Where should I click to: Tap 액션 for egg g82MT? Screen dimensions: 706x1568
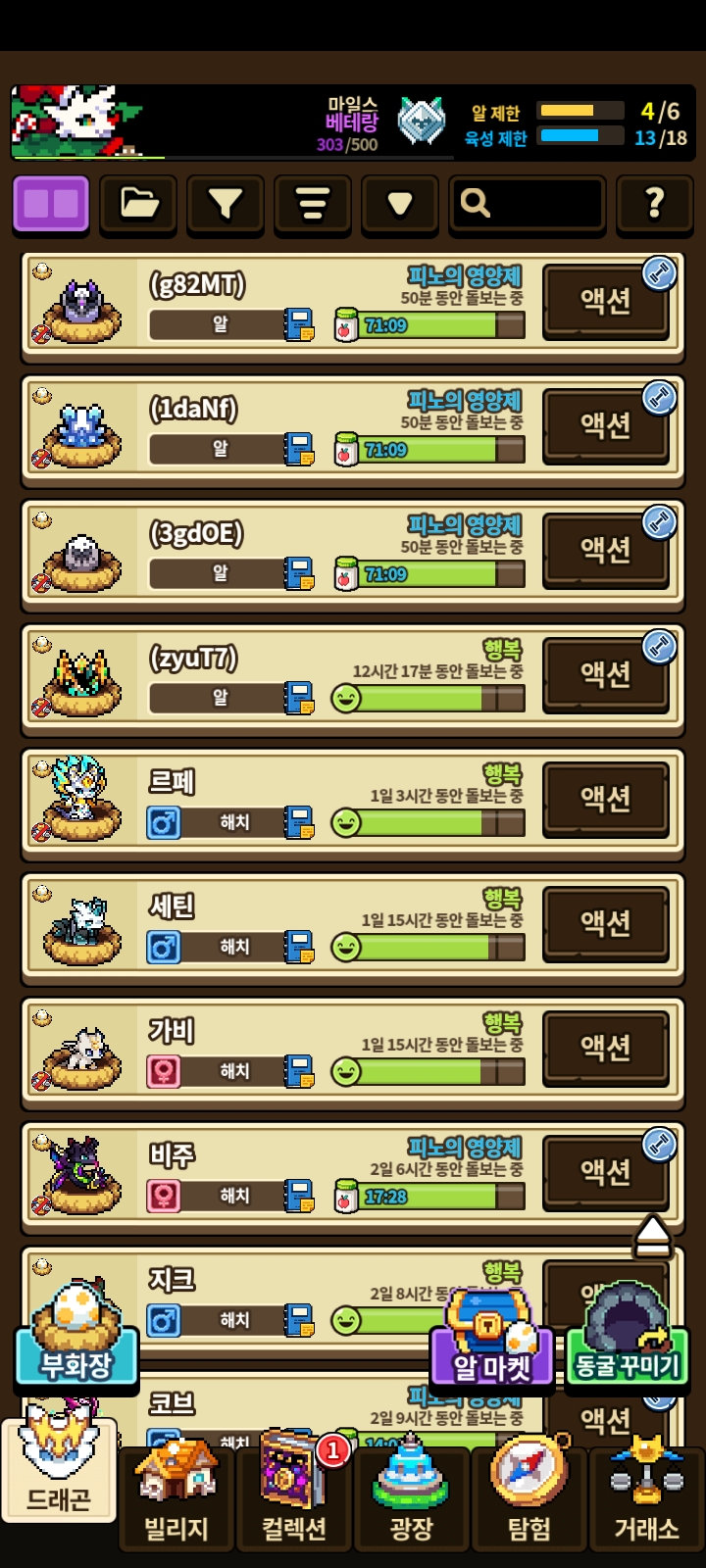point(605,301)
